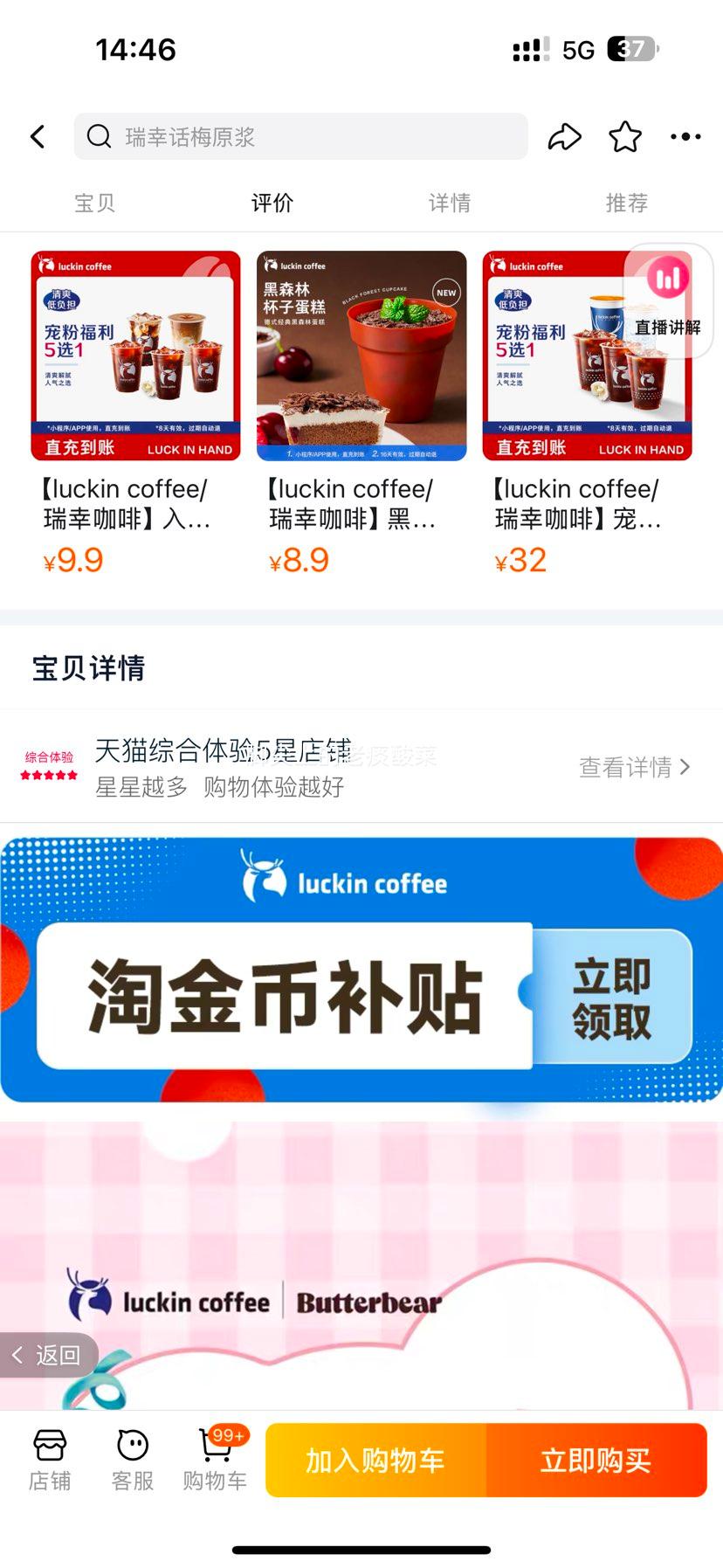Tap the back arrow at top left

click(x=37, y=136)
